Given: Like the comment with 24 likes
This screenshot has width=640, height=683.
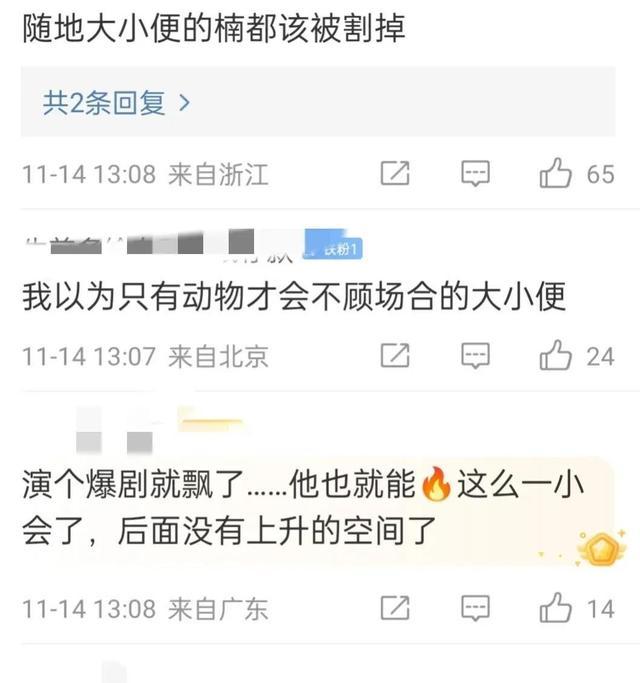Looking at the screenshot, I should pos(555,355).
